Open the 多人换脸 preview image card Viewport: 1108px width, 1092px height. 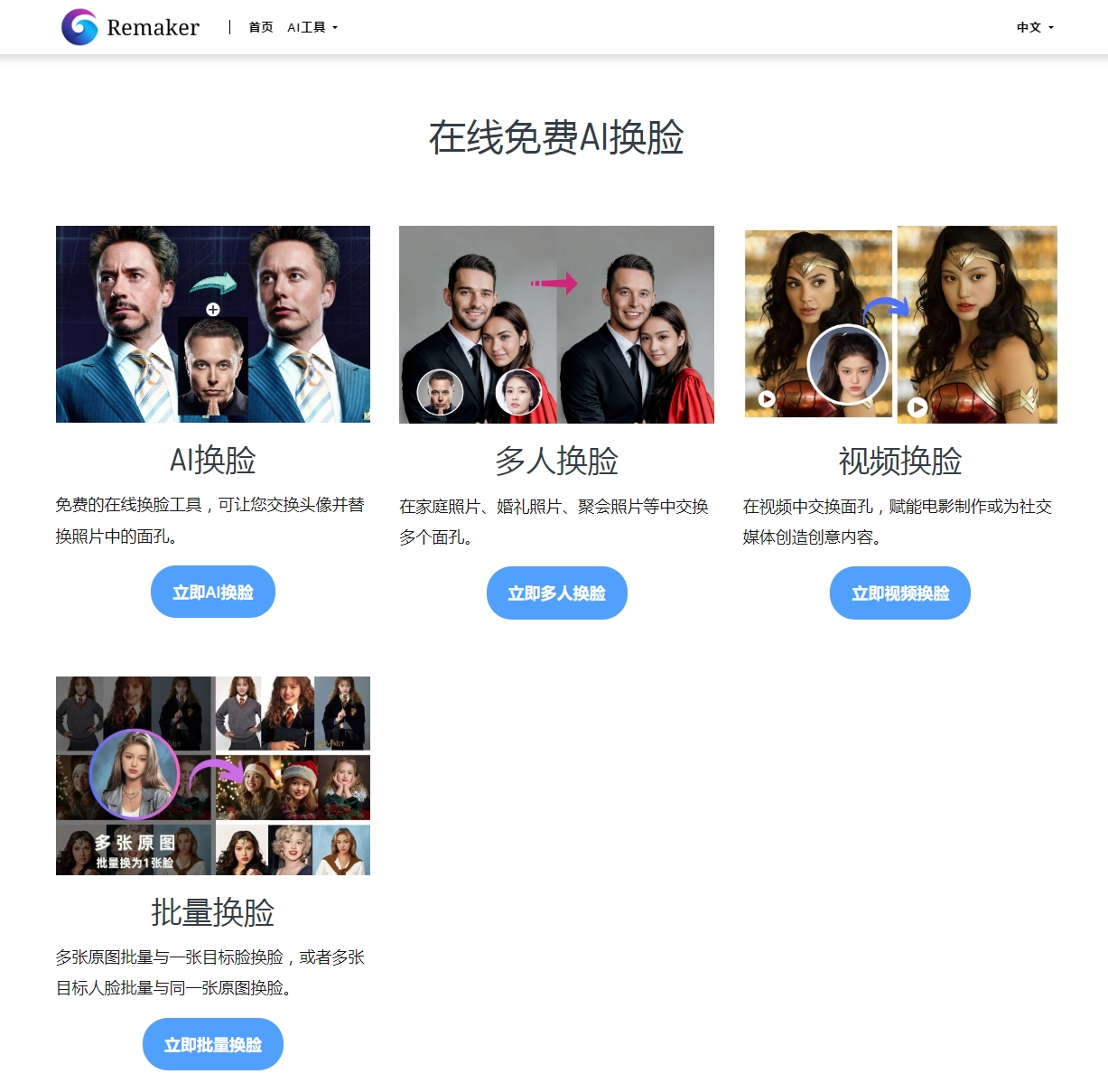click(x=556, y=324)
